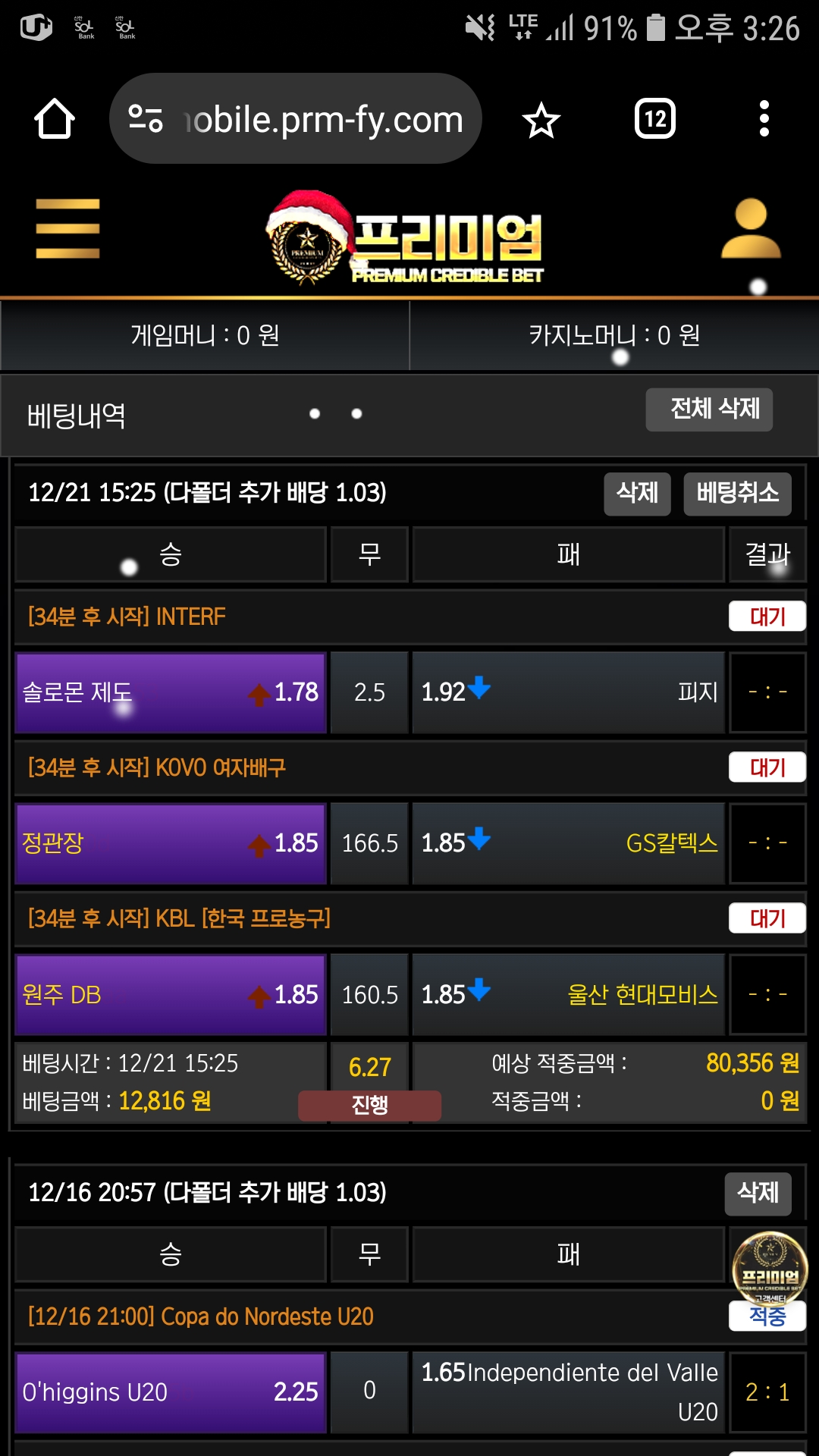Tap the 프리미엄 logo to go home
Image resolution: width=819 pixels, height=1456 pixels.
click(x=405, y=237)
